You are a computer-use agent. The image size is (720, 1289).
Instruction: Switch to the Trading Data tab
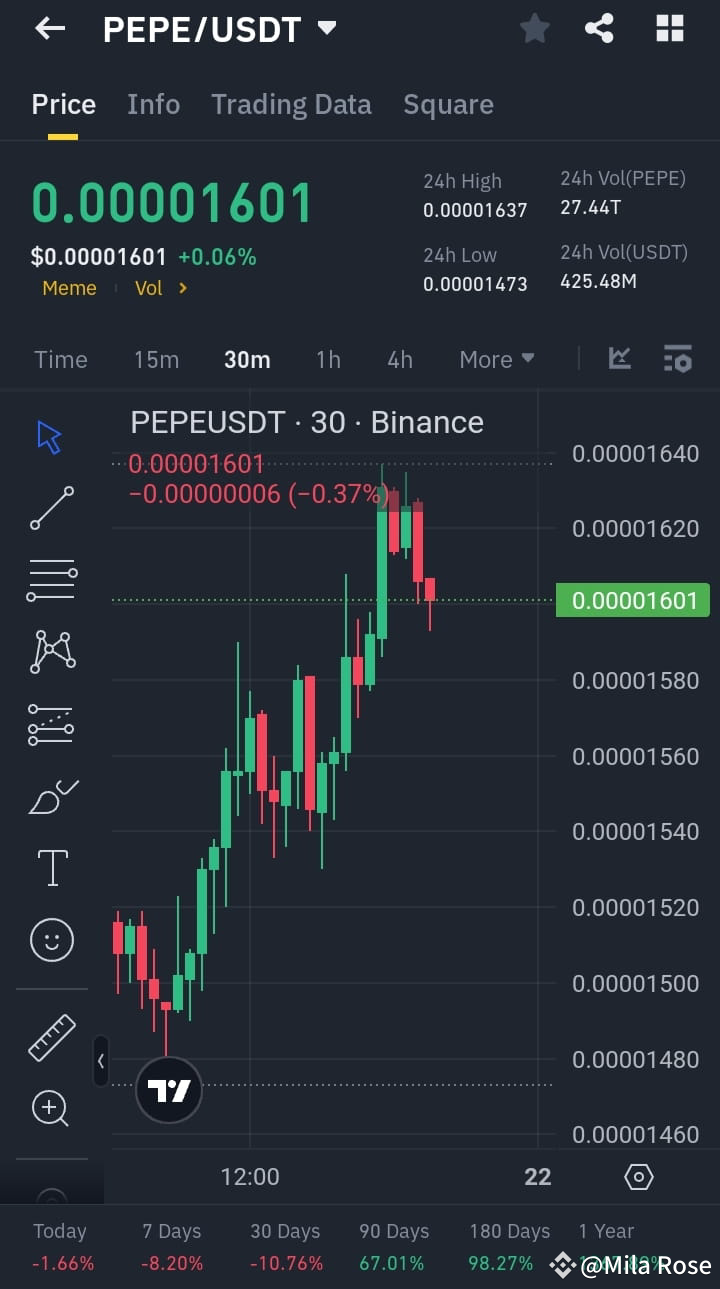(291, 104)
